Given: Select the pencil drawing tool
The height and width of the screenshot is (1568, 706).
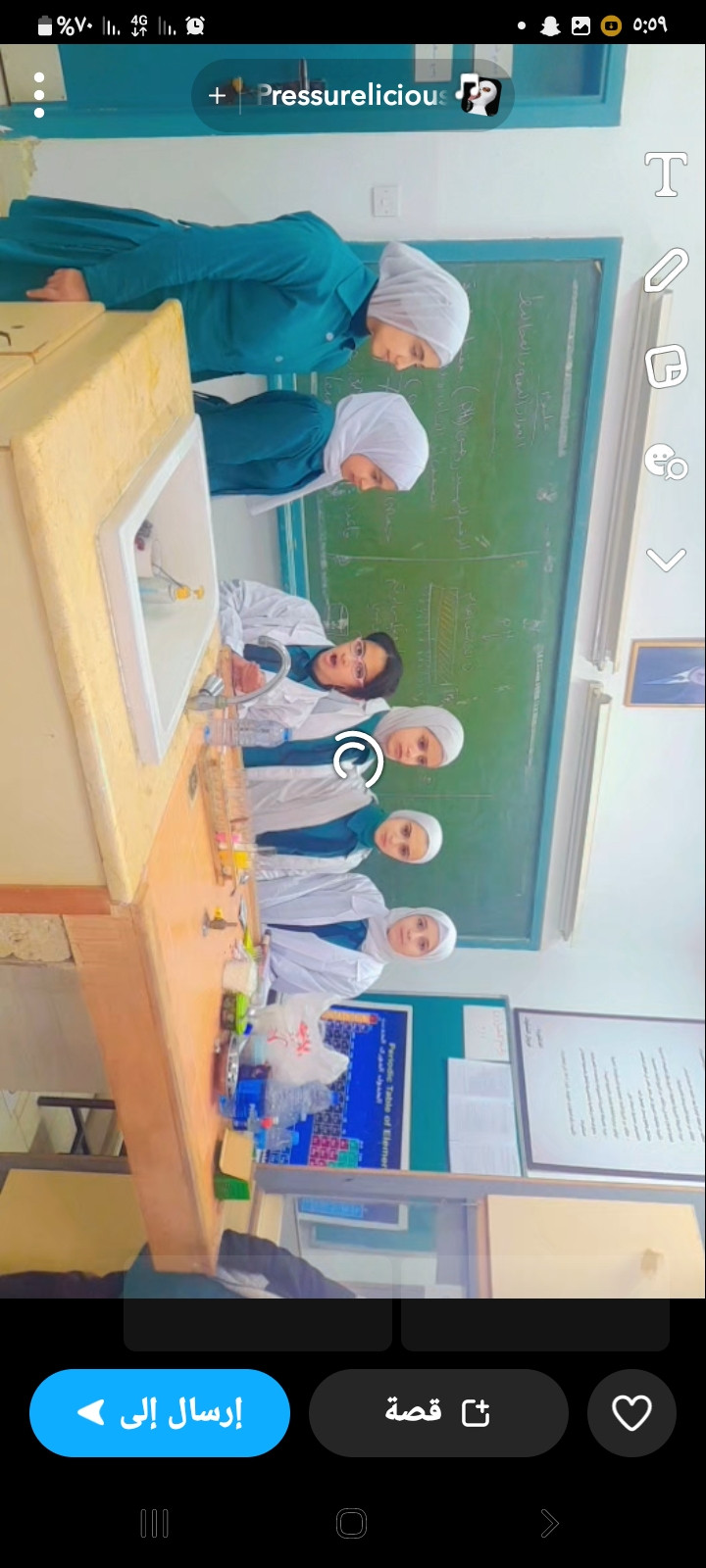Looking at the screenshot, I should [666, 271].
